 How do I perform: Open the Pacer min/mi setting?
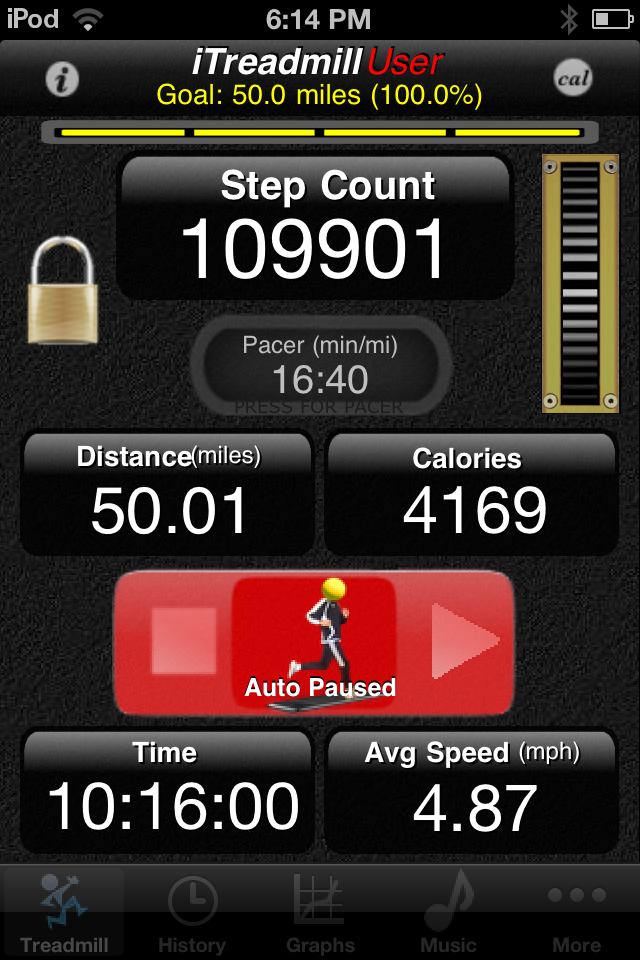[320, 365]
